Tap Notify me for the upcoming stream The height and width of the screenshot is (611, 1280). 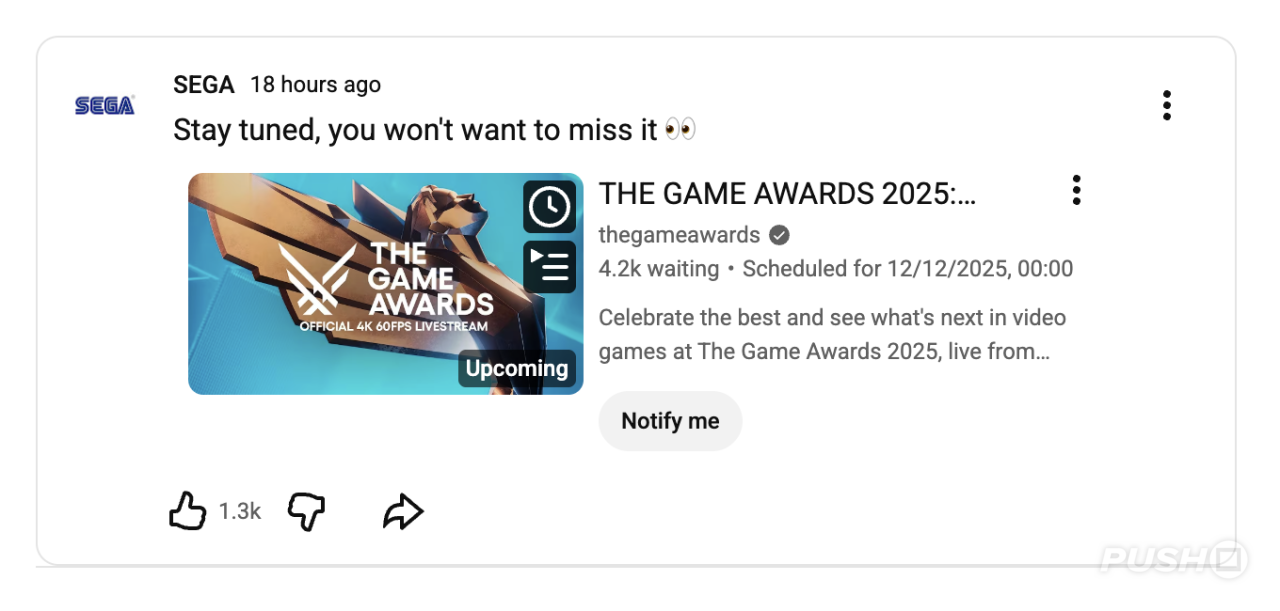pos(670,421)
